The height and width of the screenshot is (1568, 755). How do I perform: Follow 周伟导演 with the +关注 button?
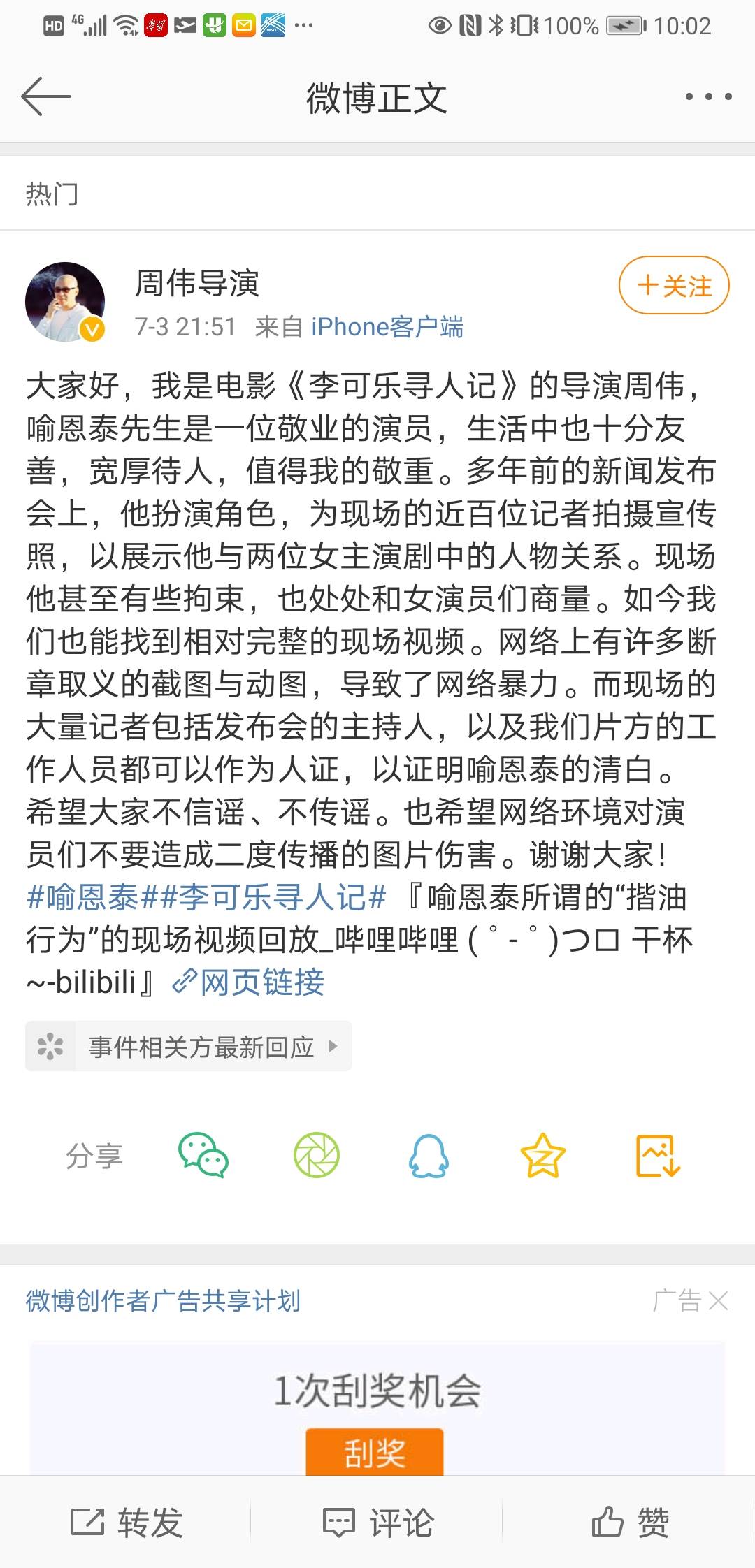point(674,285)
